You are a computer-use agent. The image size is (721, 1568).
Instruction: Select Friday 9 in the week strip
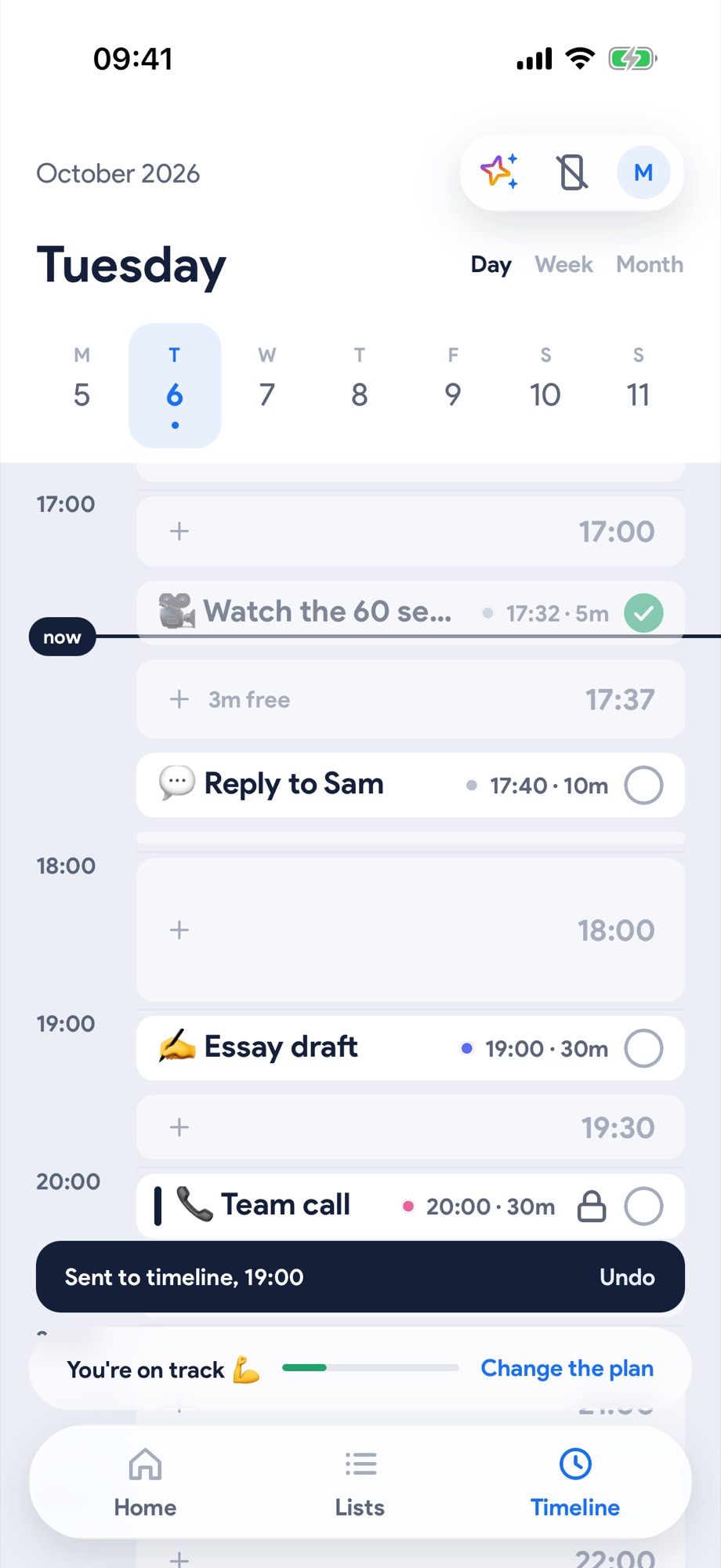click(453, 386)
